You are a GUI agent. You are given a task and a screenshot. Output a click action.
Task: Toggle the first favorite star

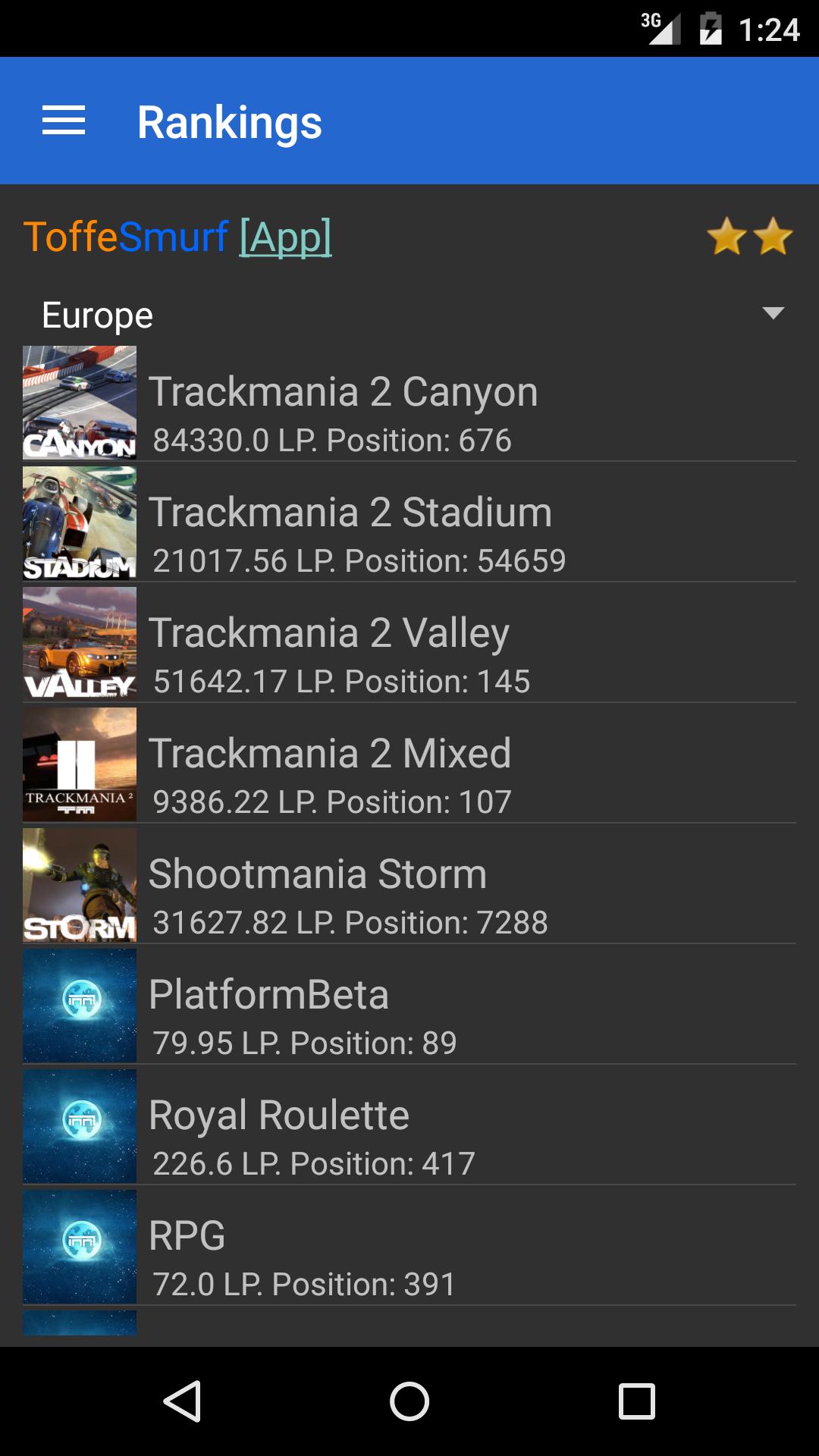pyautogui.click(x=726, y=237)
